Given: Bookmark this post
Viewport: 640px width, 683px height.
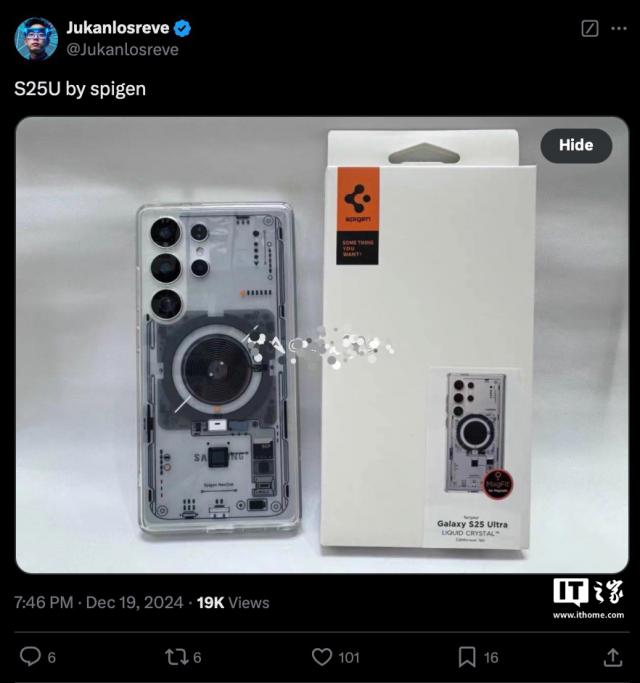Looking at the screenshot, I should pos(466,657).
